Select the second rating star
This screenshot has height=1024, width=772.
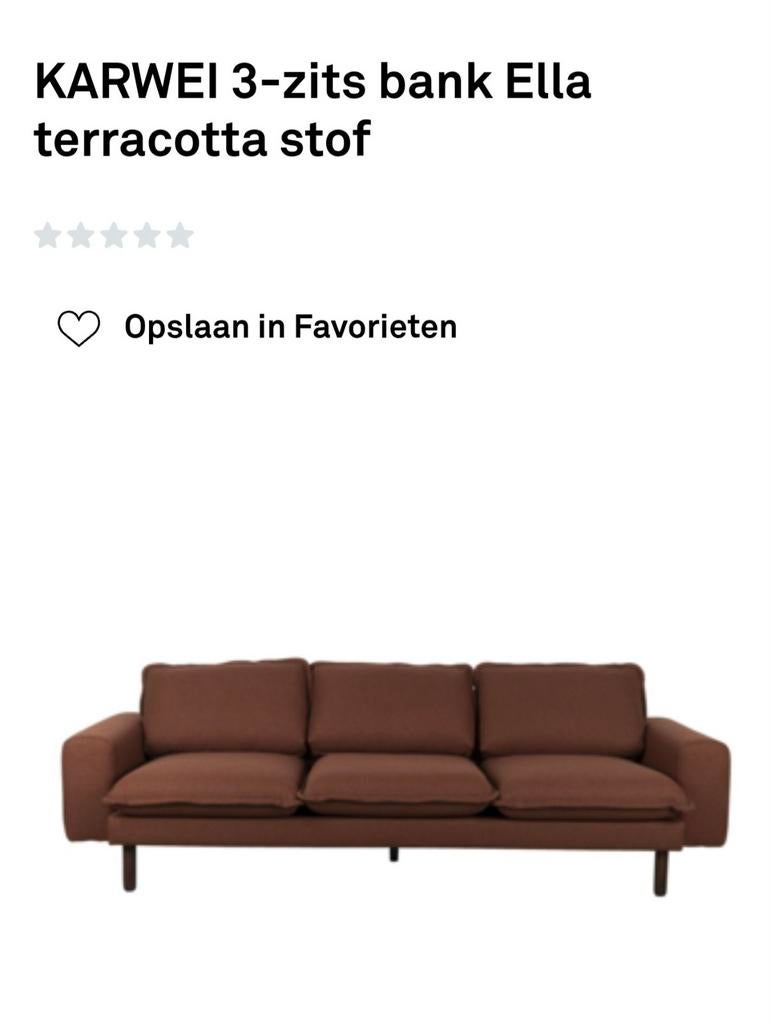coord(82,235)
